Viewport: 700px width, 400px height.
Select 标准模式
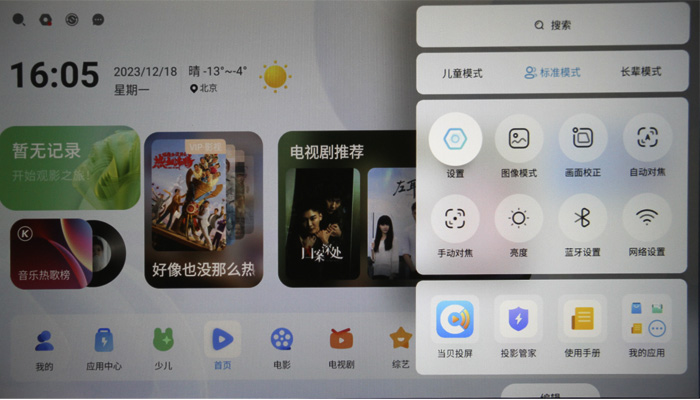552,72
